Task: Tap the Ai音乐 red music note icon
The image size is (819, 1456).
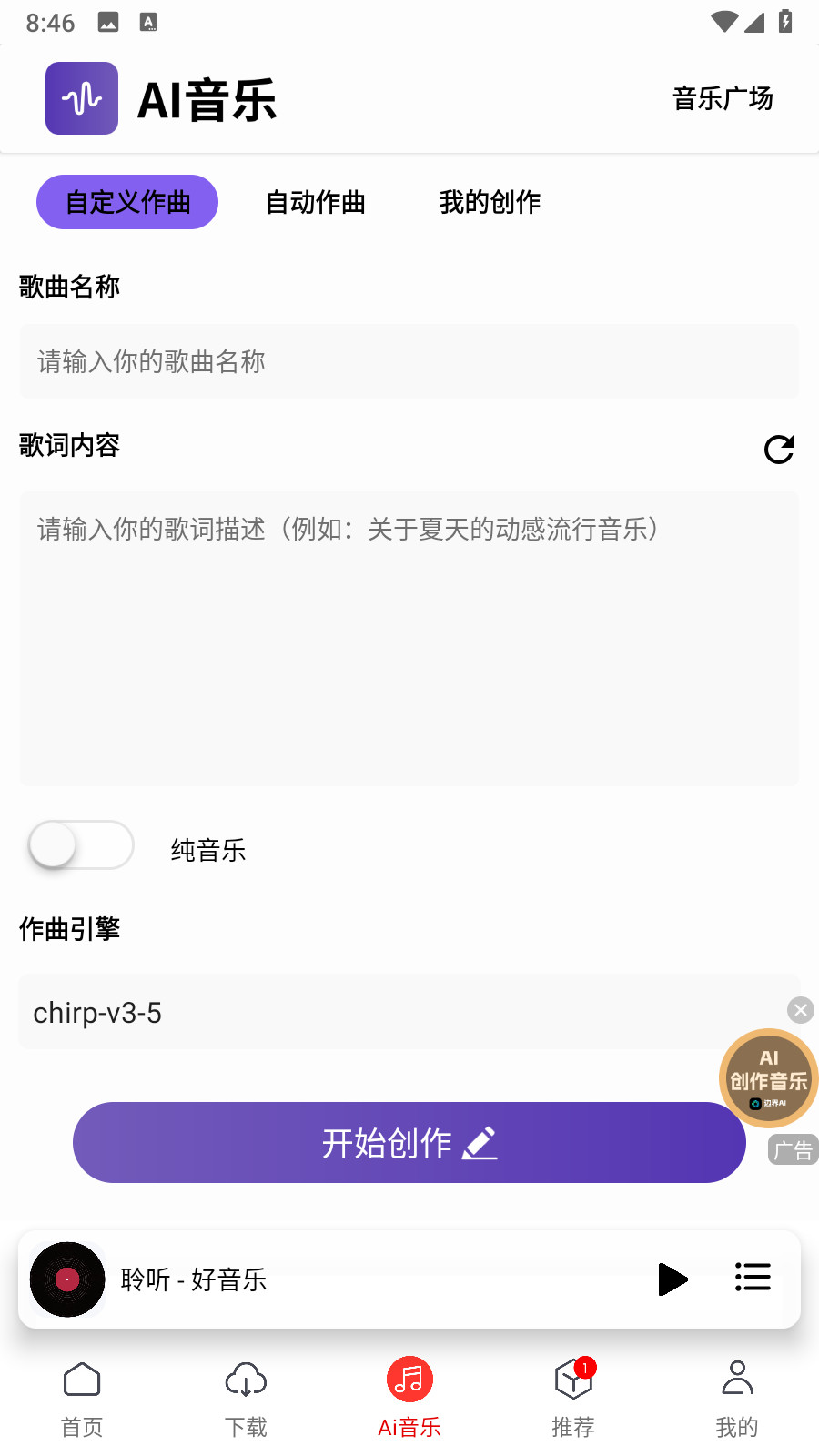Action: point(409,1380)
